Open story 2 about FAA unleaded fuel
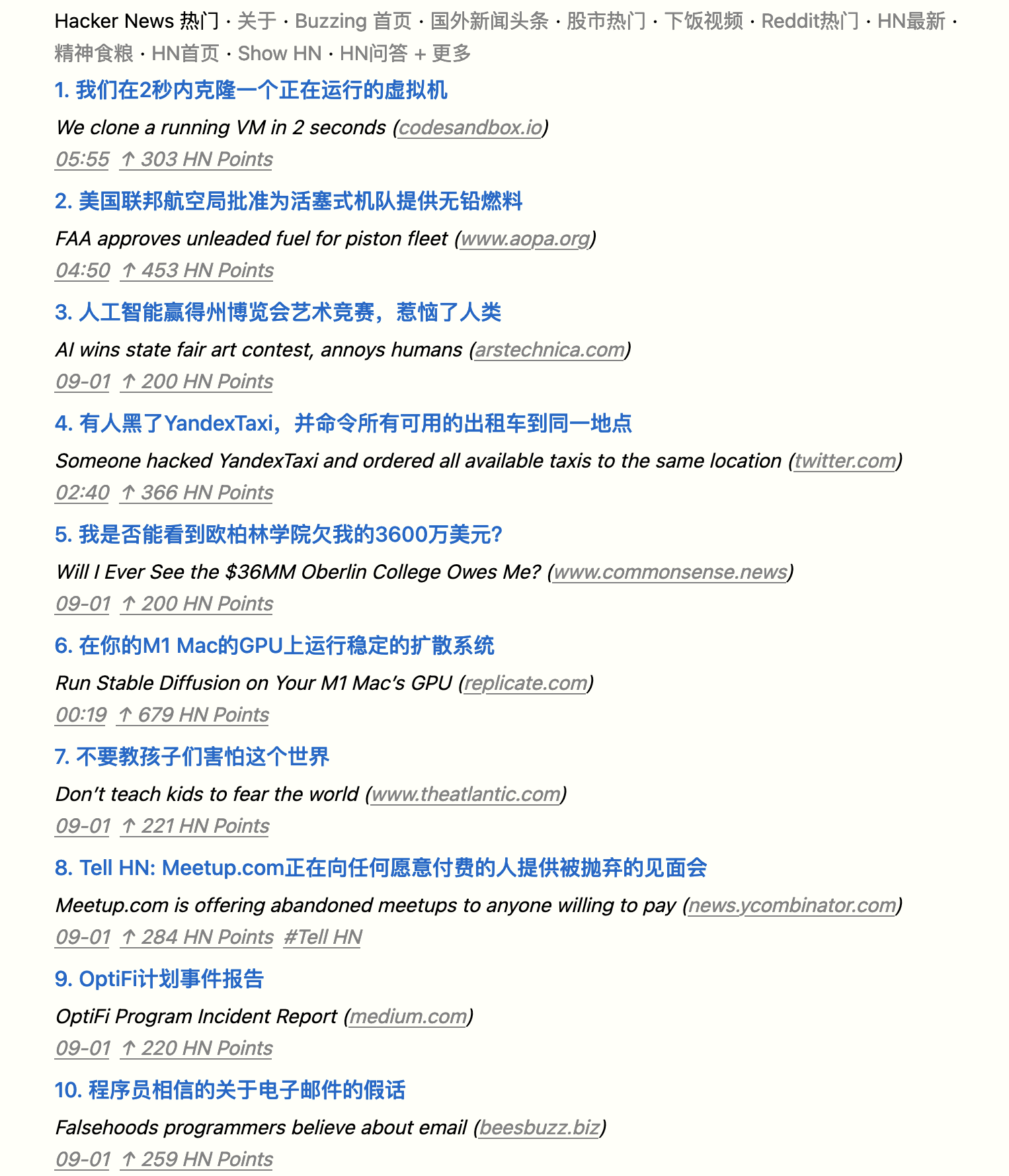1009x1176 pixels. [x=288, y=201]
